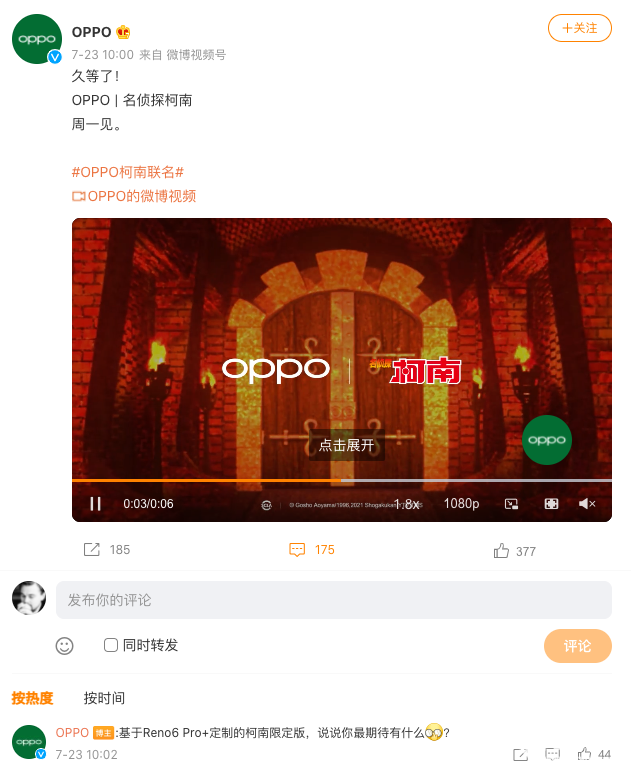Screen dimensions: 631x774
Task: Open the OPPO profile avatar at top
Action: (37, 40)
